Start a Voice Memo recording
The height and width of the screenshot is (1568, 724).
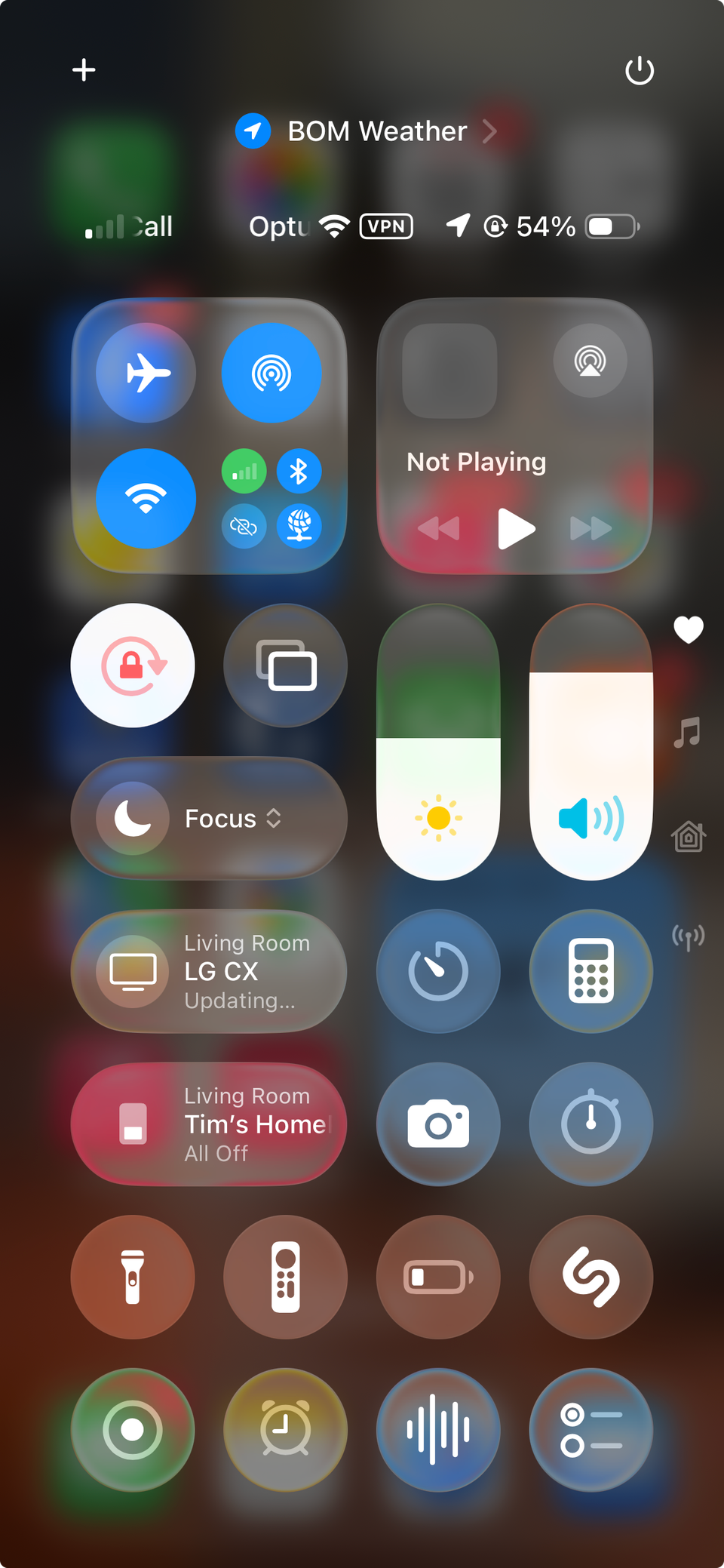tap(438, 1431)
